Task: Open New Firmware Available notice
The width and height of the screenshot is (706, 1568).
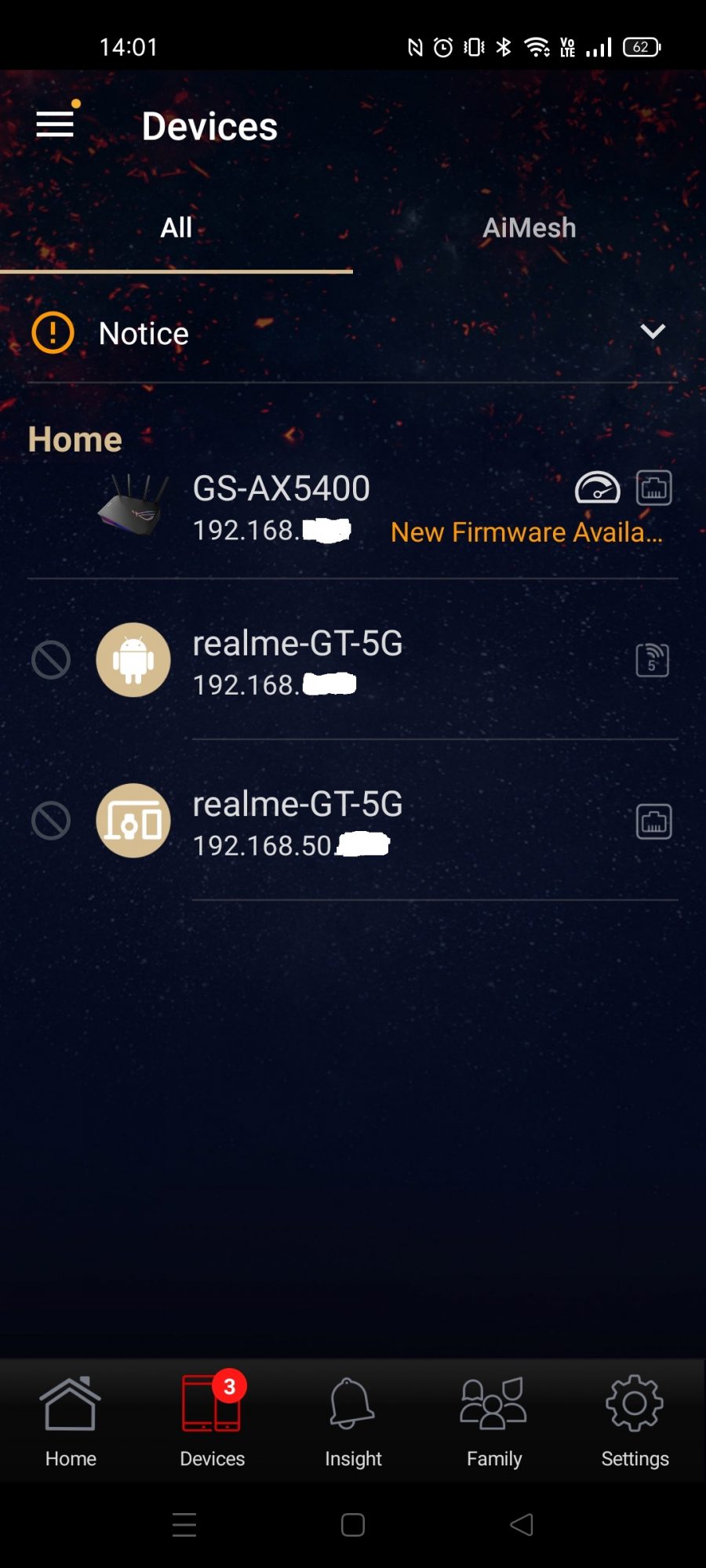Action: tap(526, 532)
